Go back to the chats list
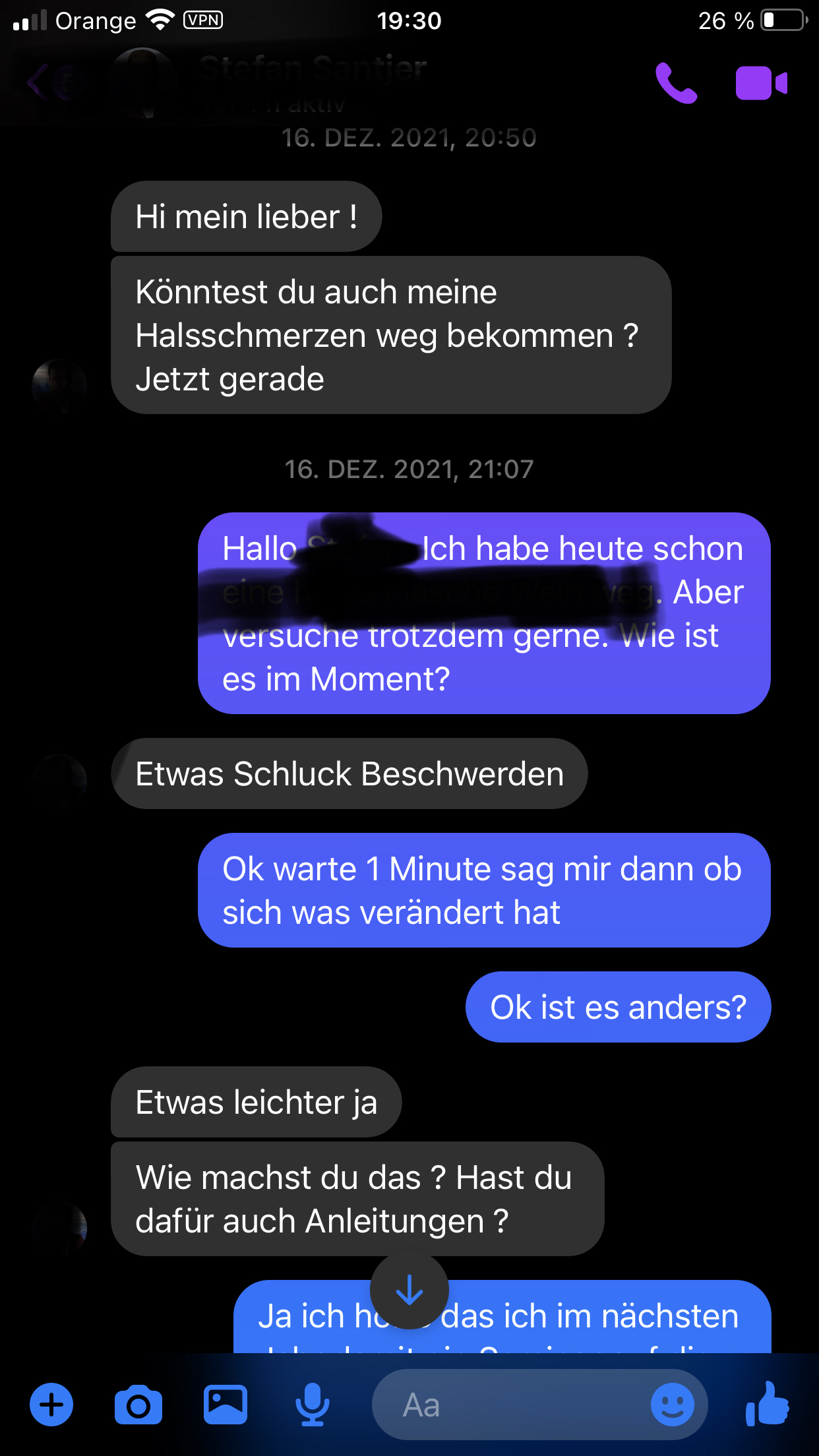 pos(36,83)
